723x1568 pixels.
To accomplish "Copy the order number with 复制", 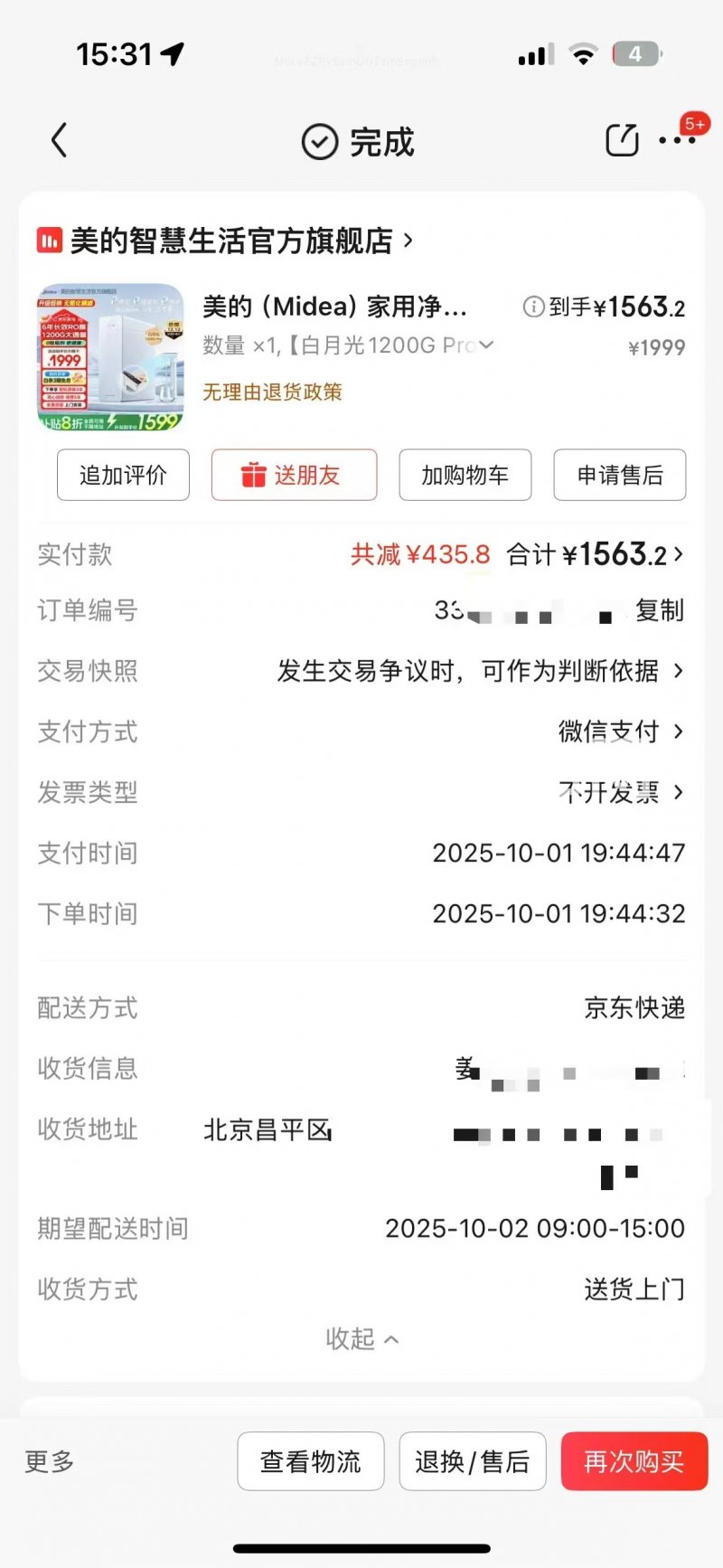I will tap(659, 610).
